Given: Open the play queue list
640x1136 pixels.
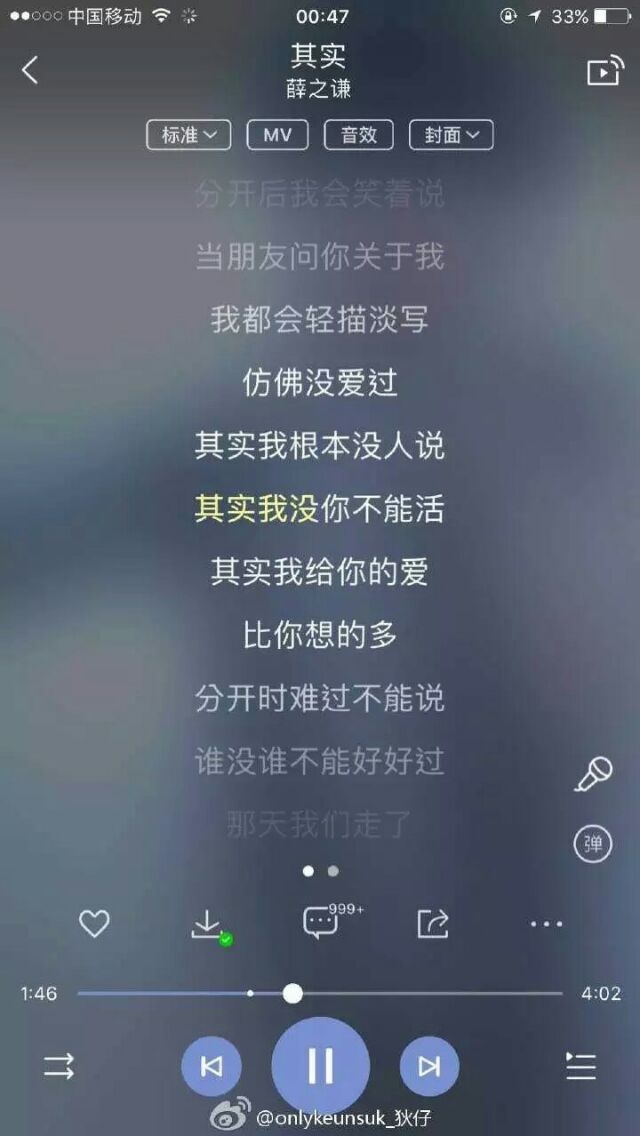Looking at the screenshot, I should tap(581, 1066).
